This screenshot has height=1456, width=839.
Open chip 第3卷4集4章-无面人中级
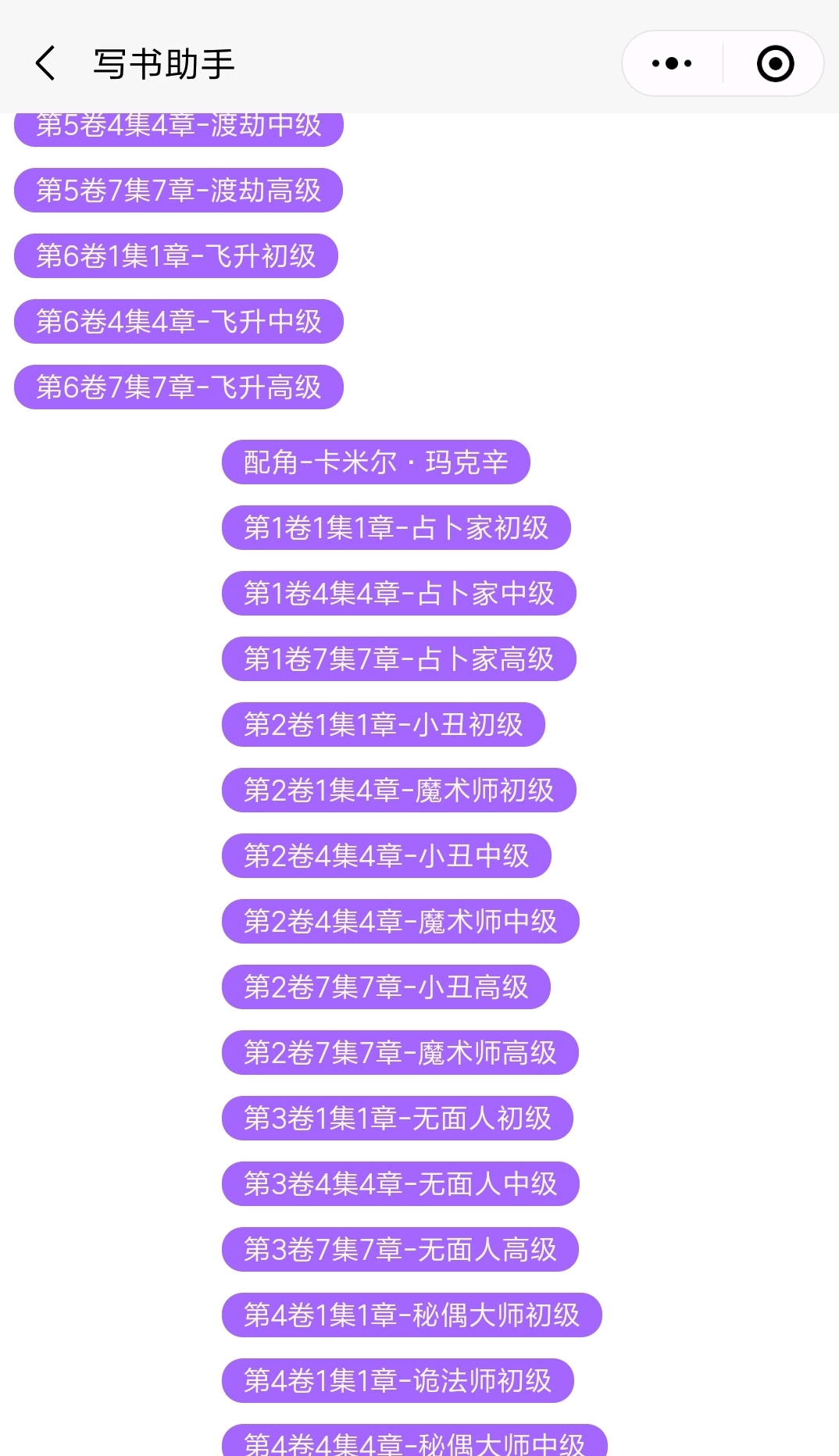401,1183
